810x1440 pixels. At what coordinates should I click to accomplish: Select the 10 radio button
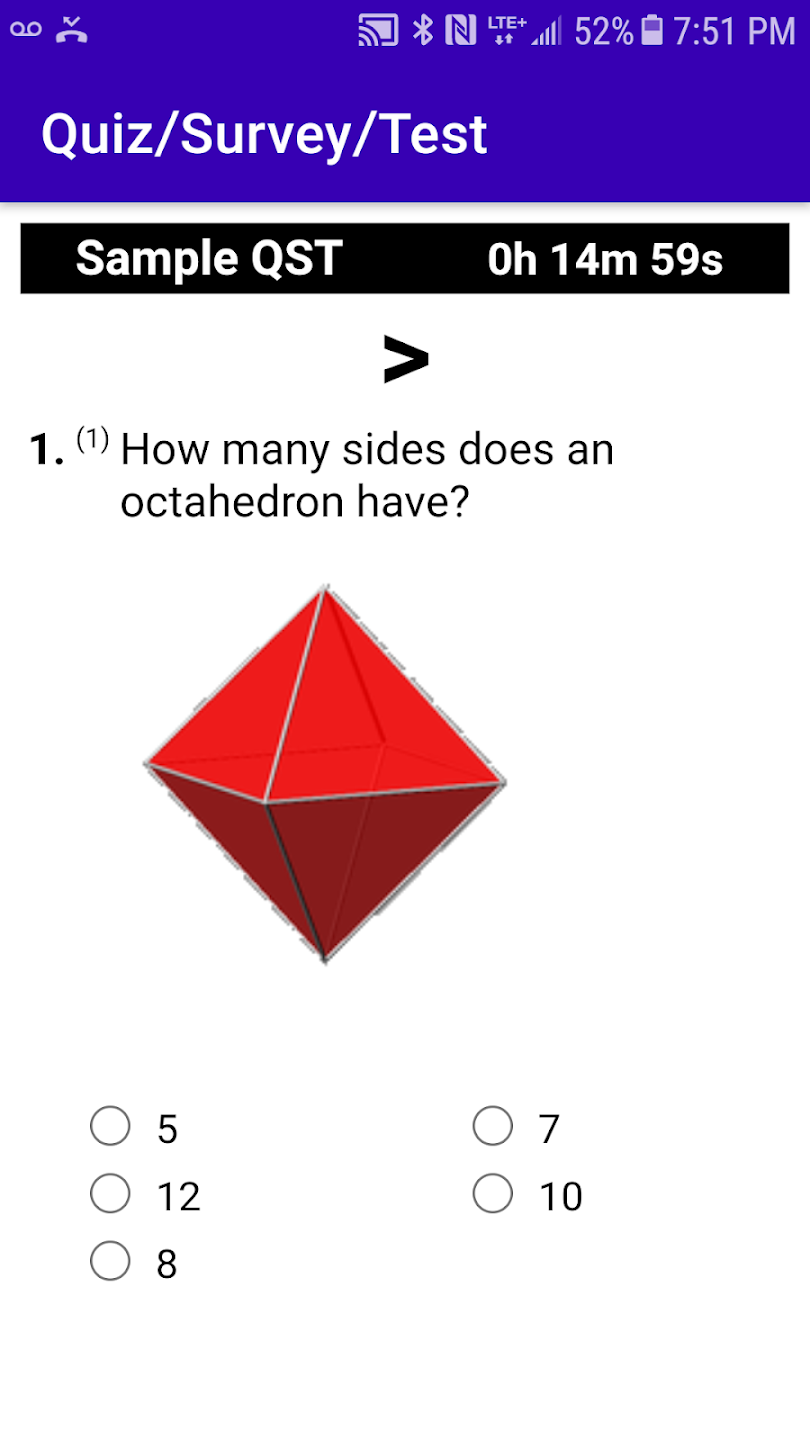coord(492,1194)
